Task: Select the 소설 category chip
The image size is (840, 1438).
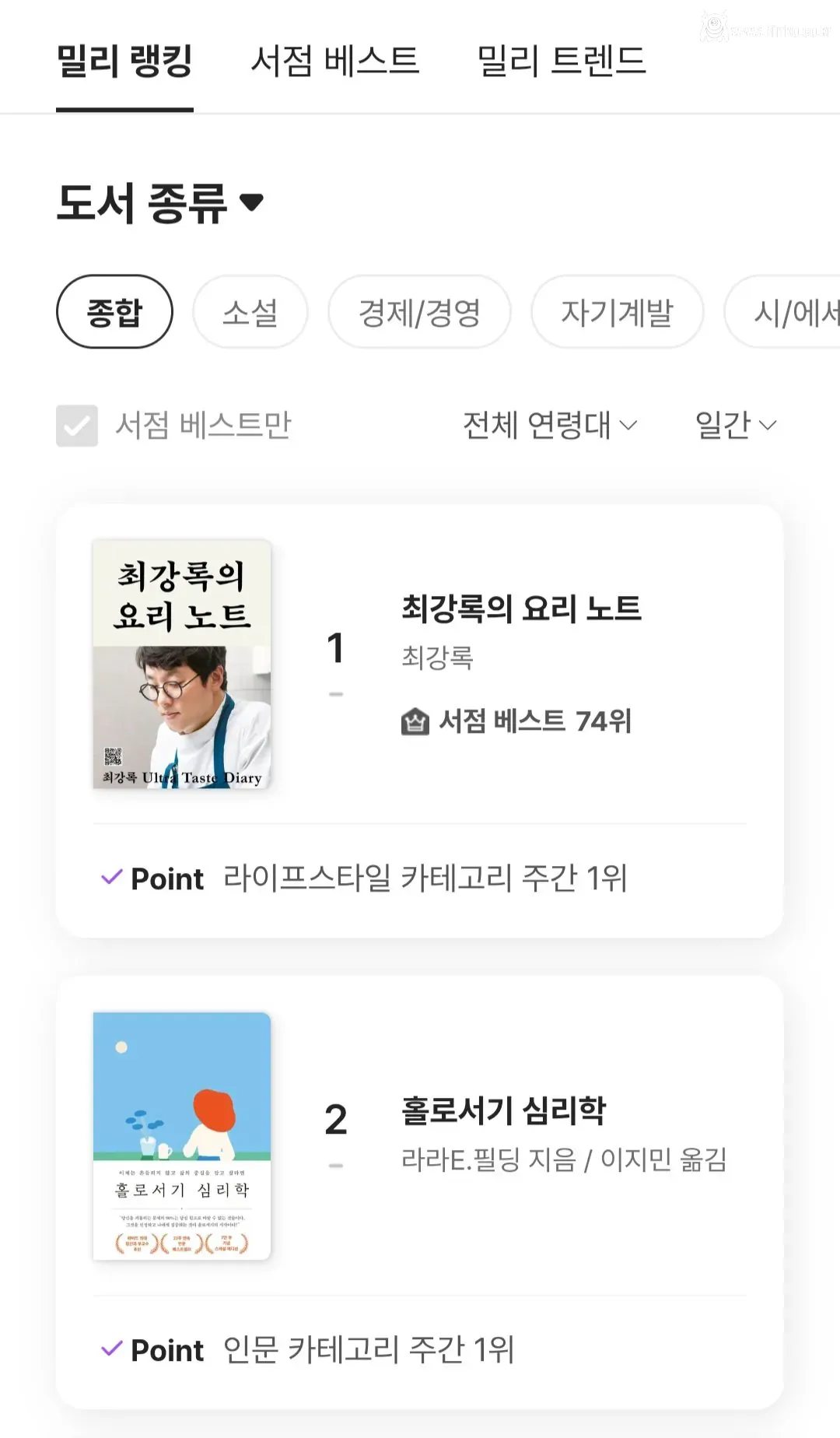Action: click(250, 310)
